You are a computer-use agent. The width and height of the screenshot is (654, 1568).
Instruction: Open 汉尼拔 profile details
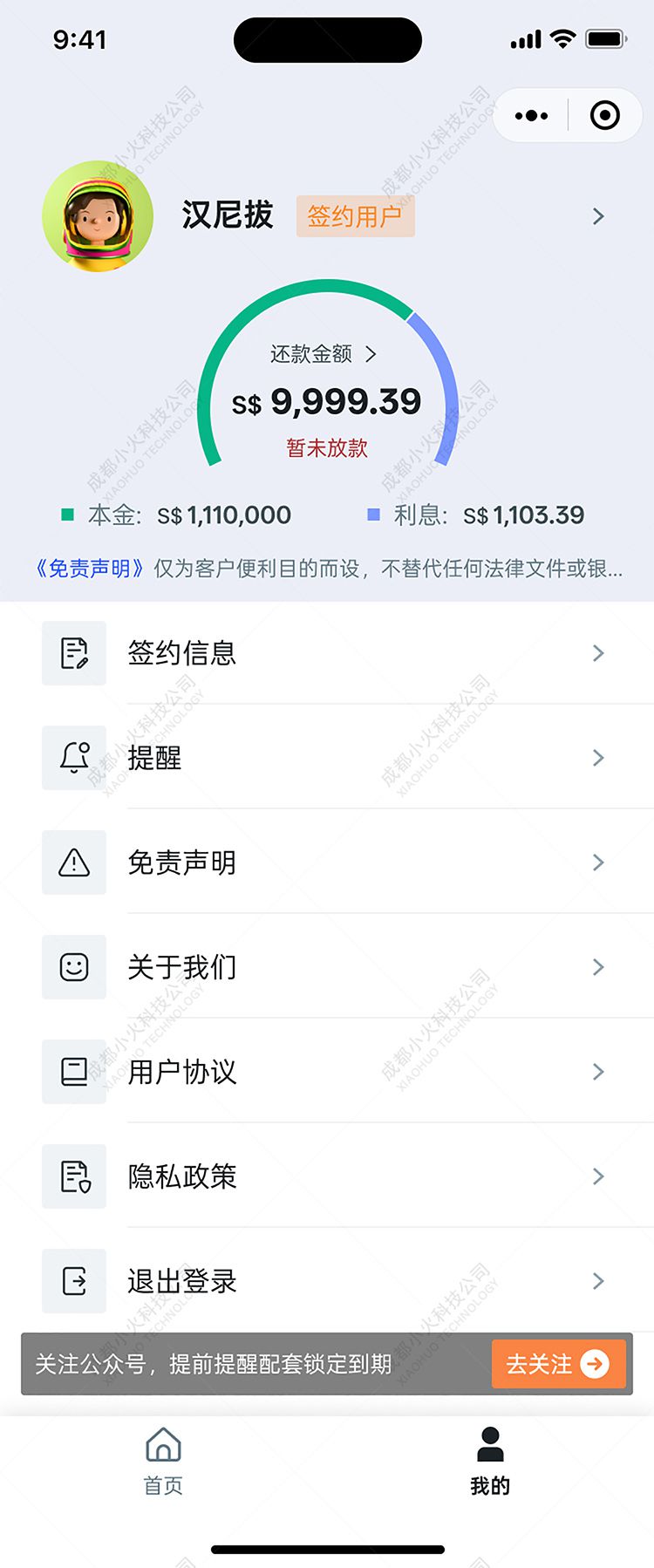coord(597,216)
